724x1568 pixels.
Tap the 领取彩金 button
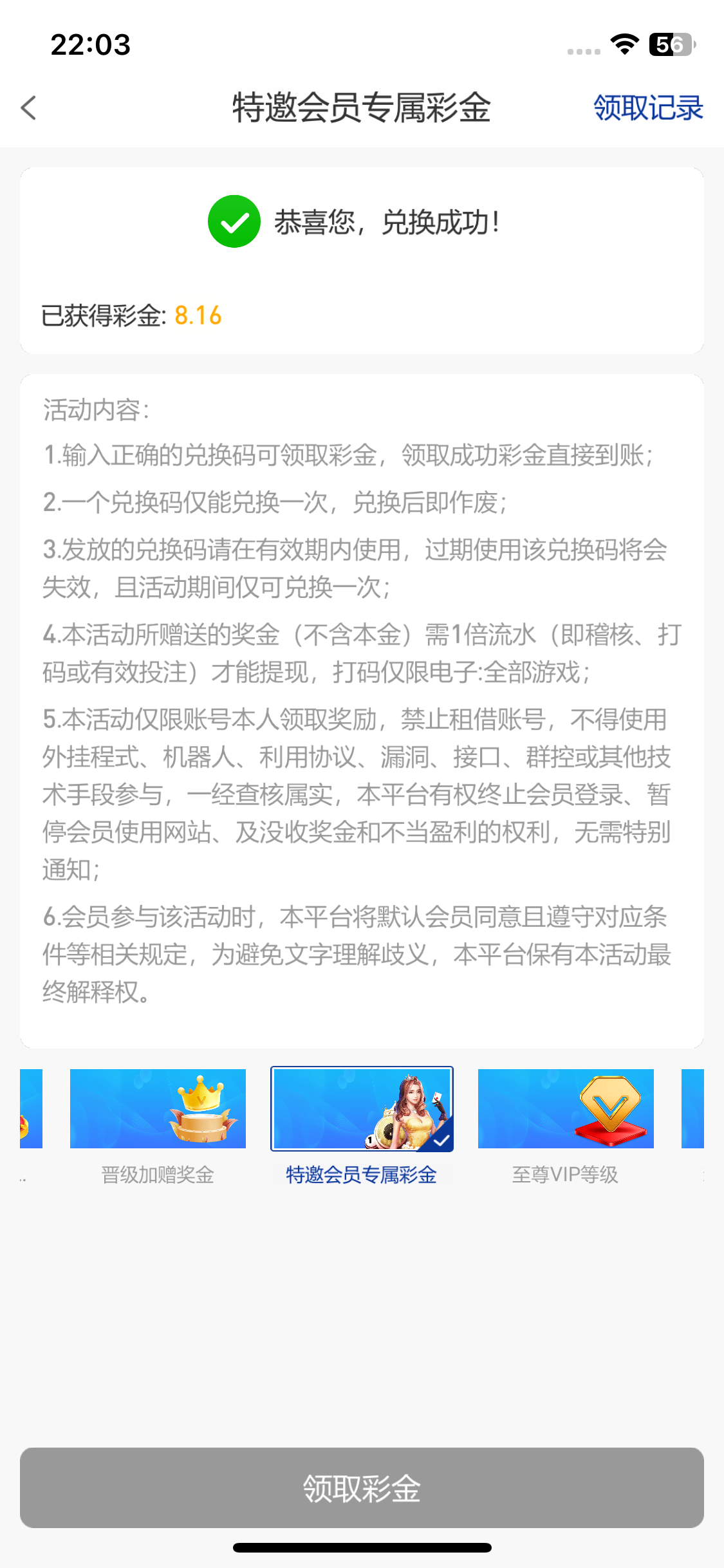362,1488
